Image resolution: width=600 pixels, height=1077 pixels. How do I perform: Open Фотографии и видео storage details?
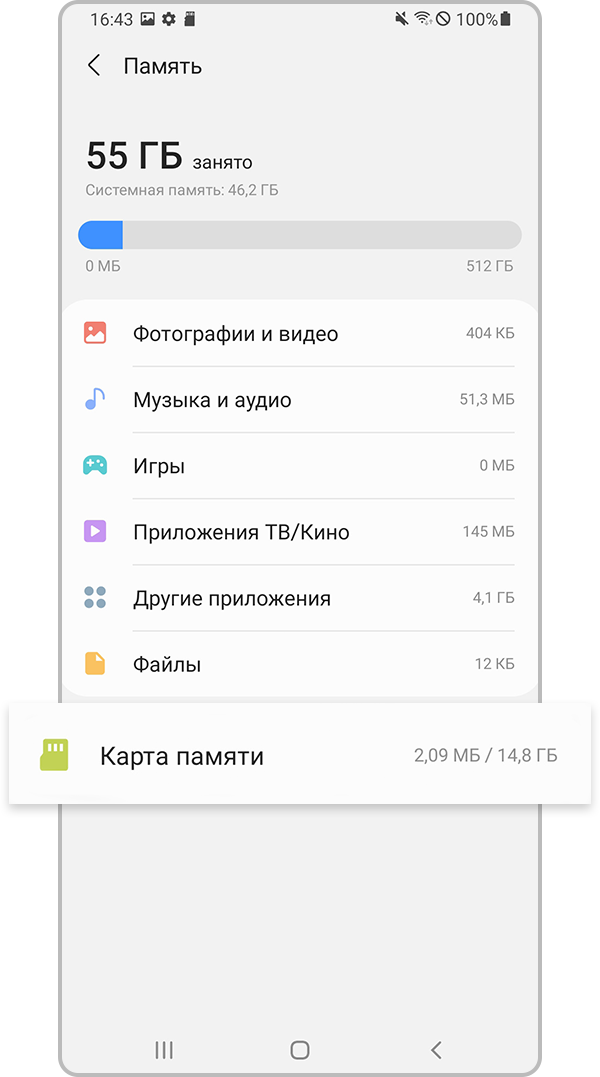[299, 334]
